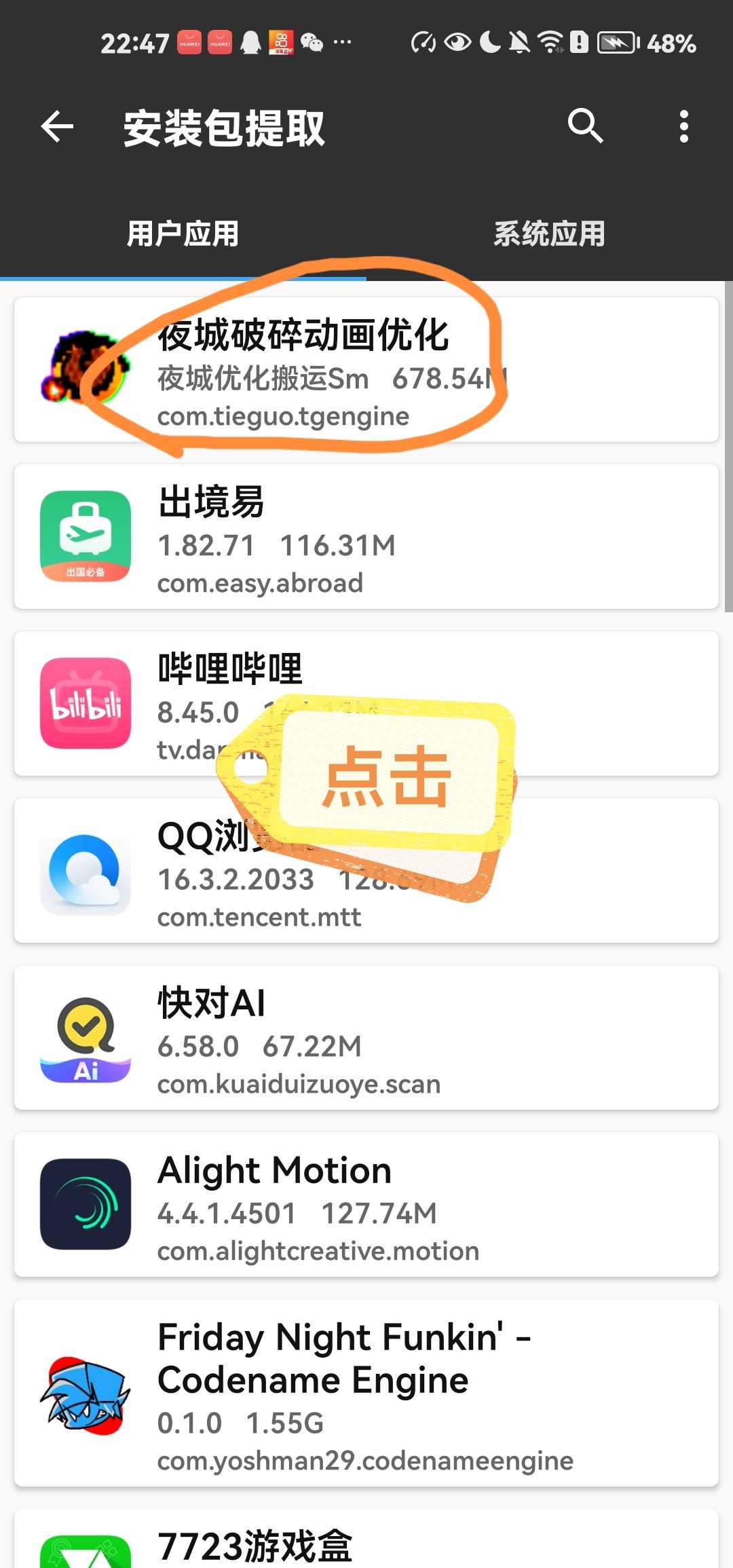The image size is (733, 1568).
Task: Open the Alight Motion entry
Action: [366, 1204]
